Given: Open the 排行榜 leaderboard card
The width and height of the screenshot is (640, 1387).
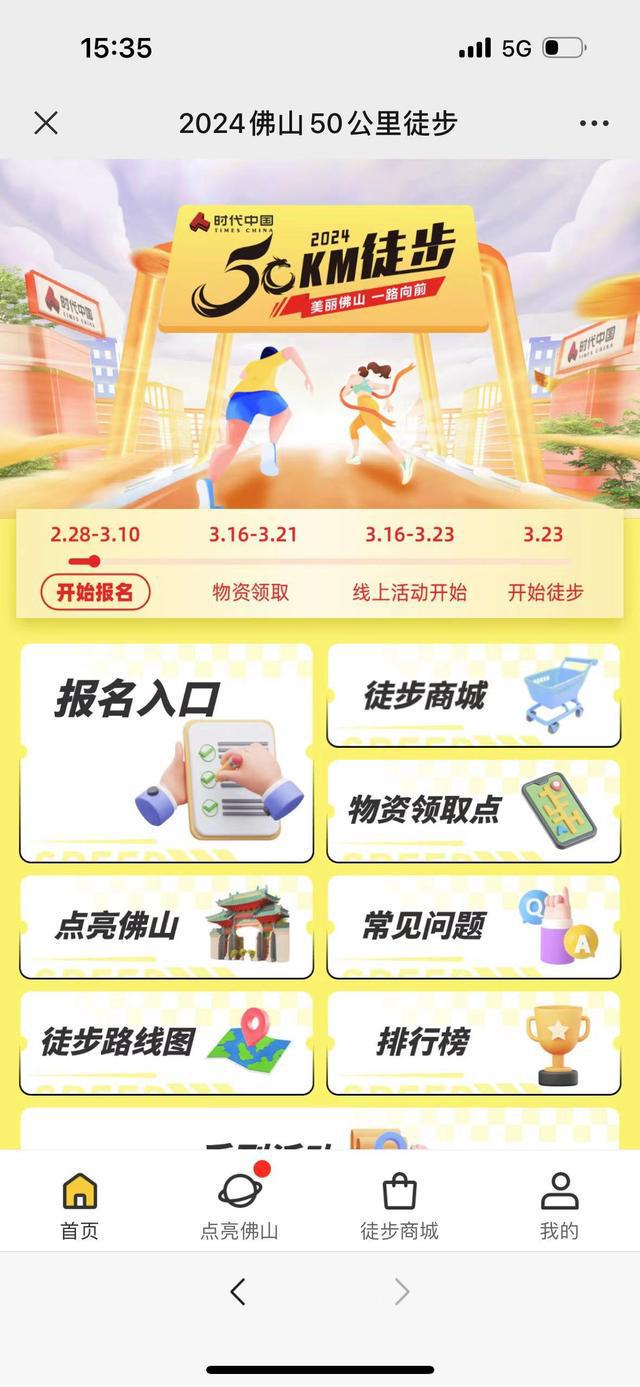Looking at the screenshot, I should [x=473, y=1042].
